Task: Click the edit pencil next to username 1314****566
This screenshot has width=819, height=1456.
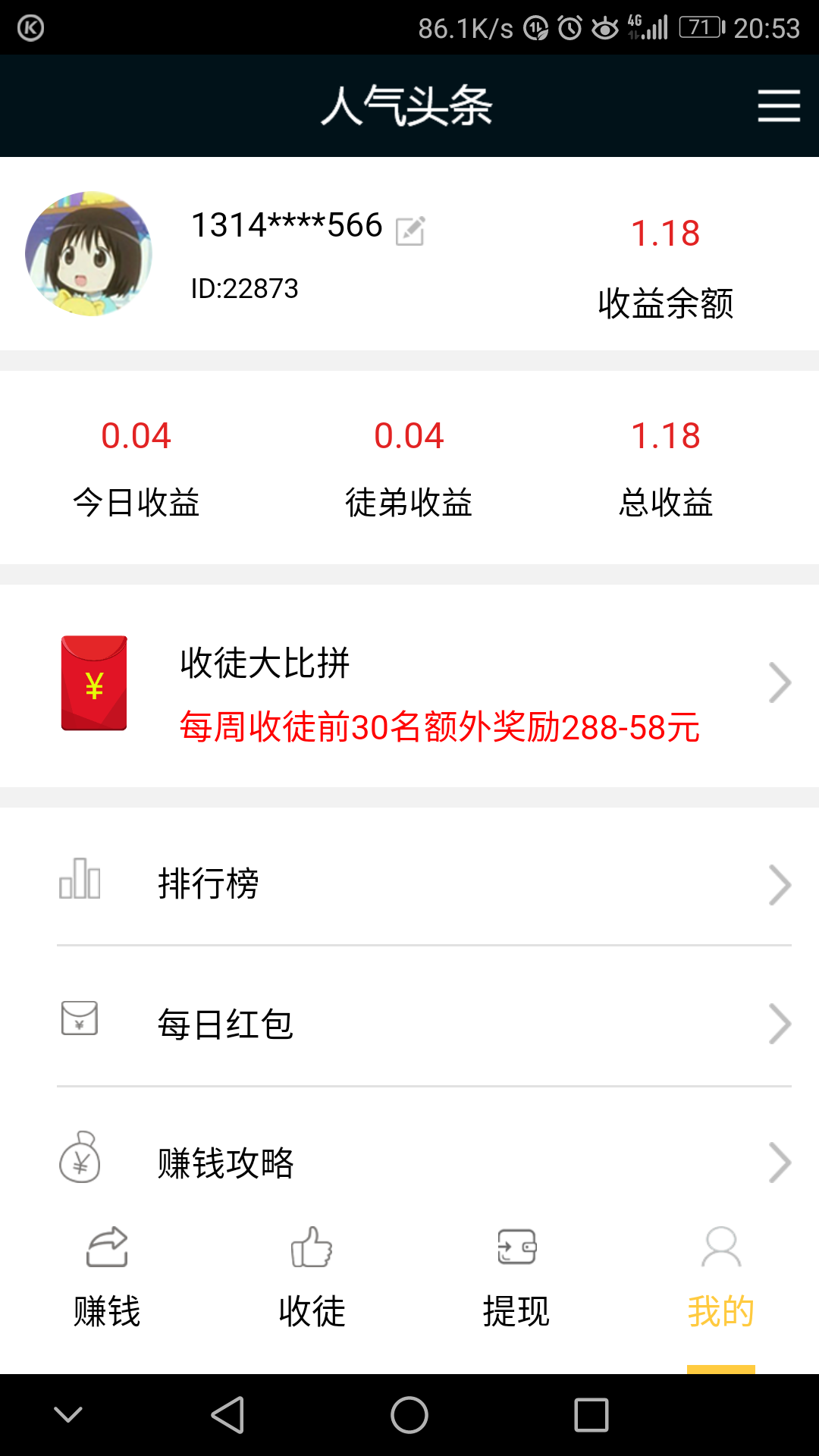Action: point(409,231)
